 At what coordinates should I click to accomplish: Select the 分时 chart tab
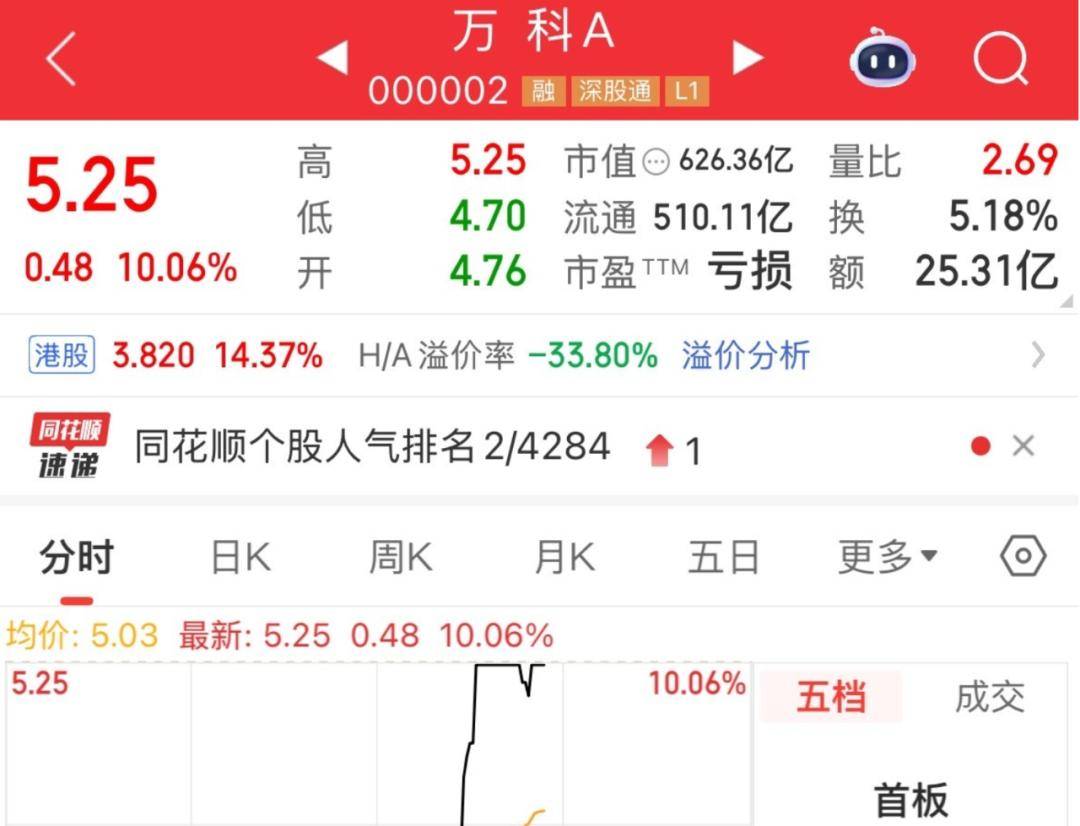[76, 557]
